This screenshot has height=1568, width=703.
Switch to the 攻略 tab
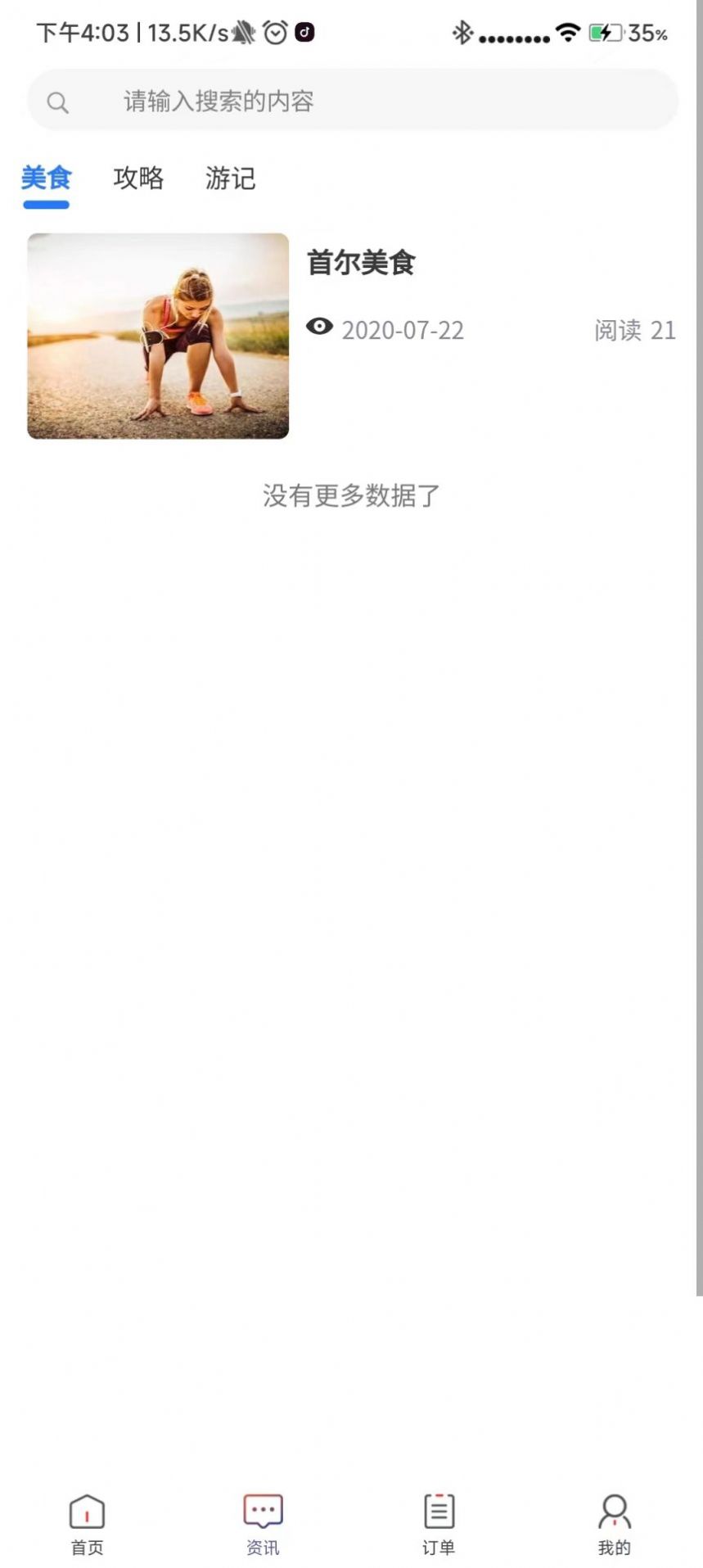(x=138, y=178)
